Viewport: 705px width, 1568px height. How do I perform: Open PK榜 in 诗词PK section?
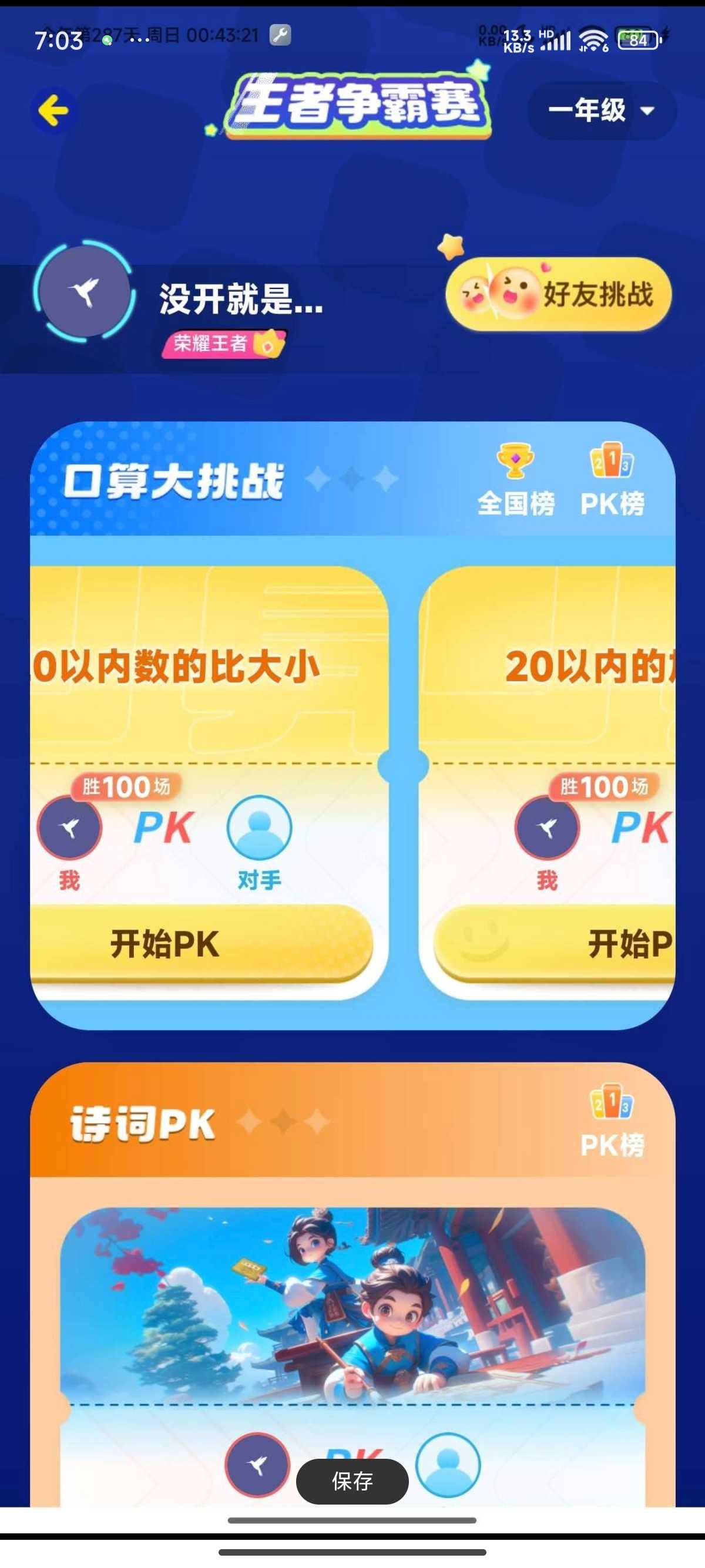(612, 1123)
